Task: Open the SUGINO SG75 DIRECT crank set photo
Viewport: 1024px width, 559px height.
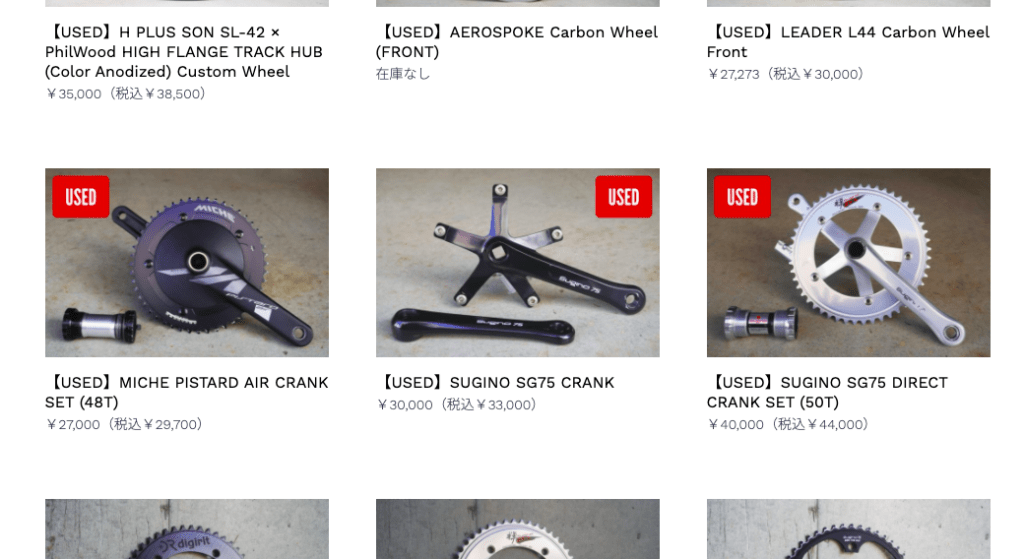Action: click(848, 262)
